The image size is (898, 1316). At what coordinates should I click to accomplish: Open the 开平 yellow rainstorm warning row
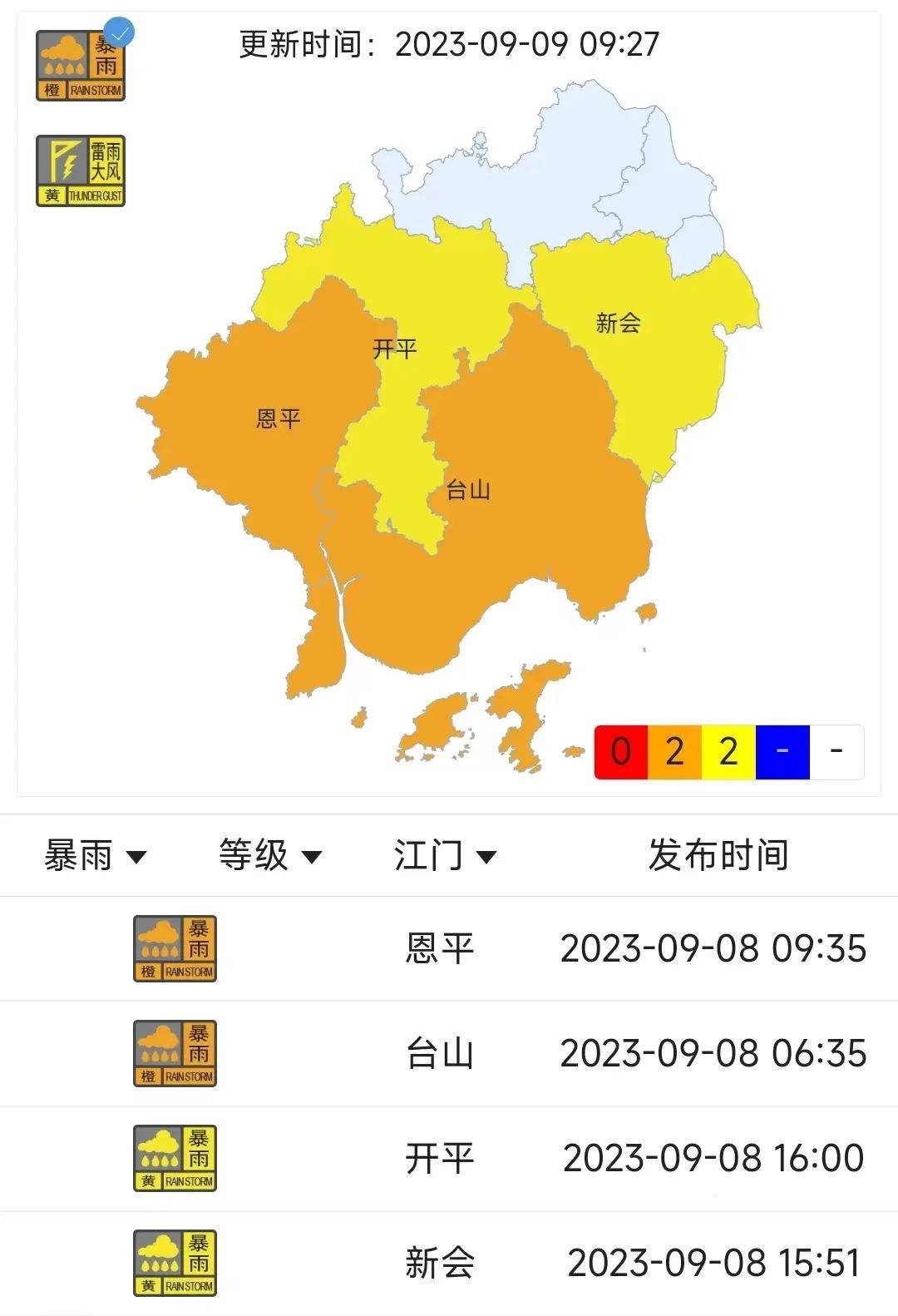[449, 1158]
